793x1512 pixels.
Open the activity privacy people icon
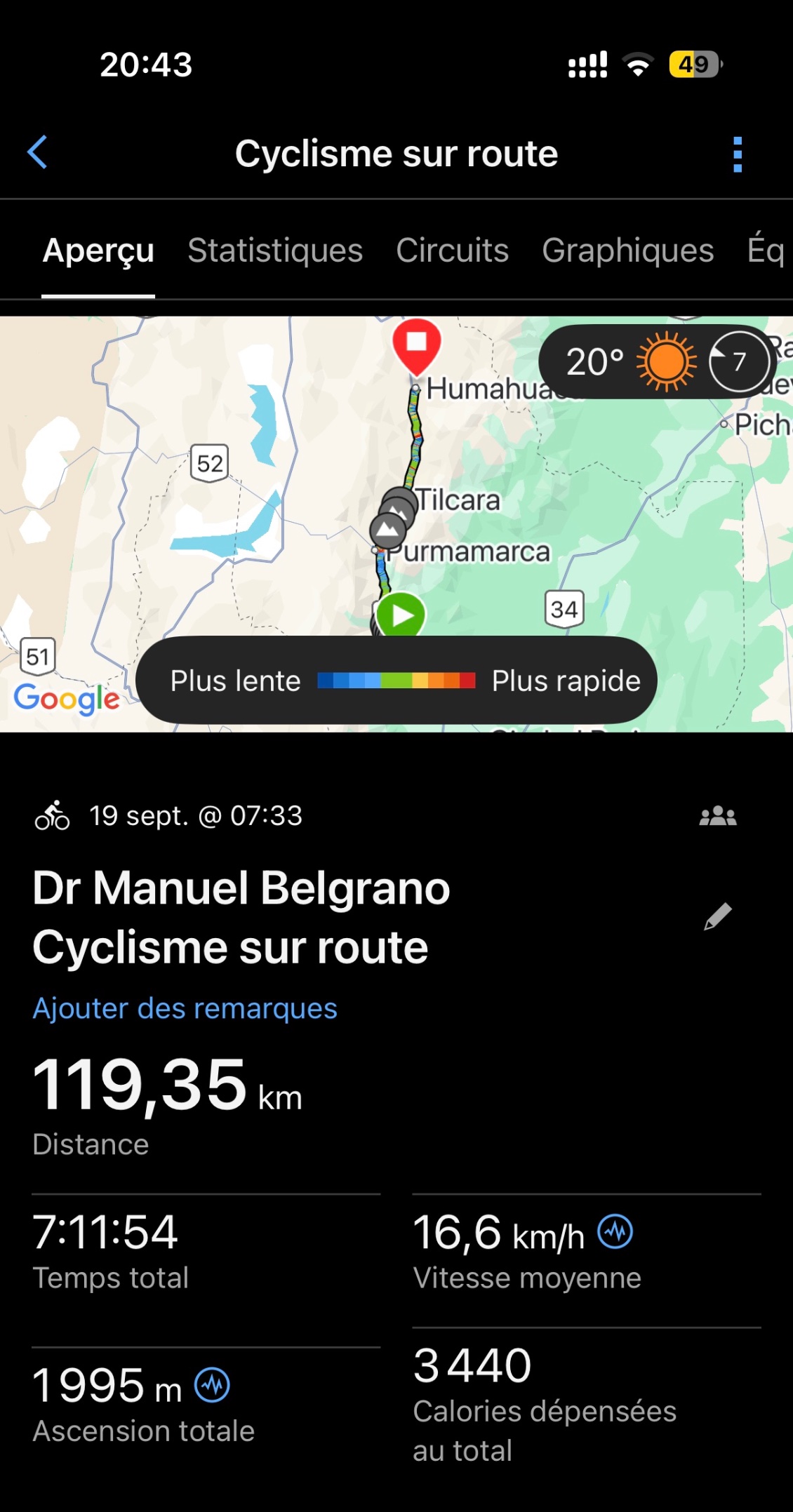pyautogui.click(x=718, y=816)
